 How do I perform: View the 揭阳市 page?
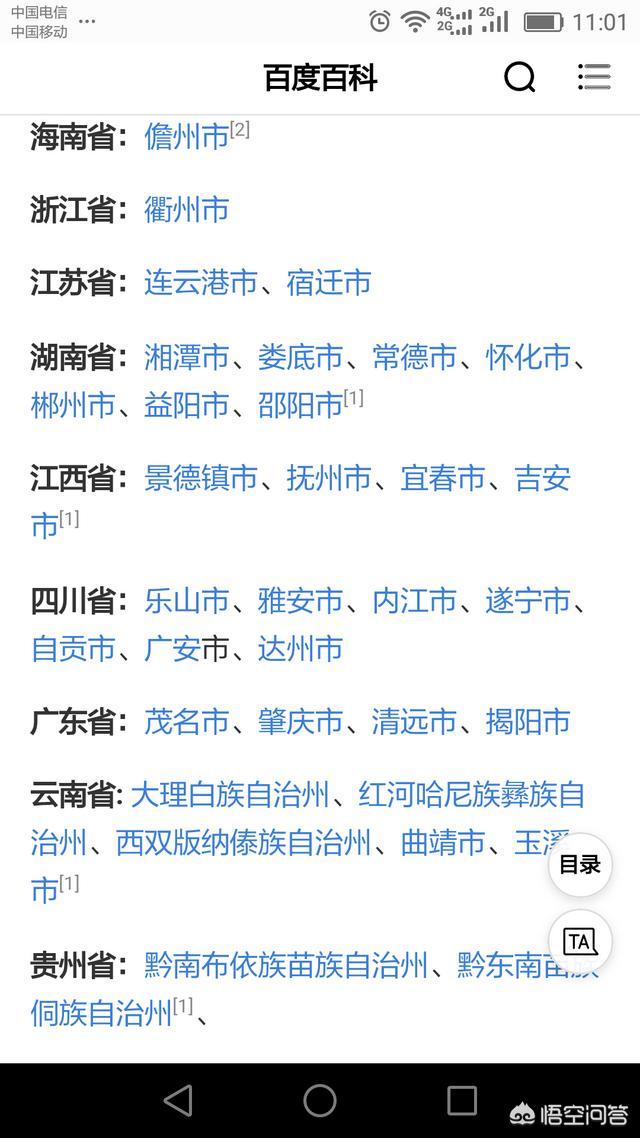click(528, 721)
